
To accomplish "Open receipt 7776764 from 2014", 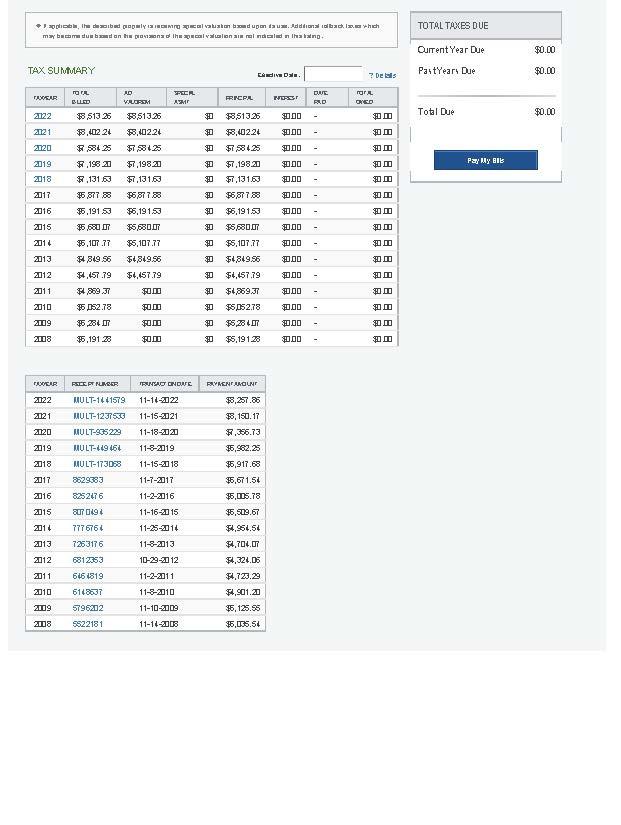I will click(88, 528).
